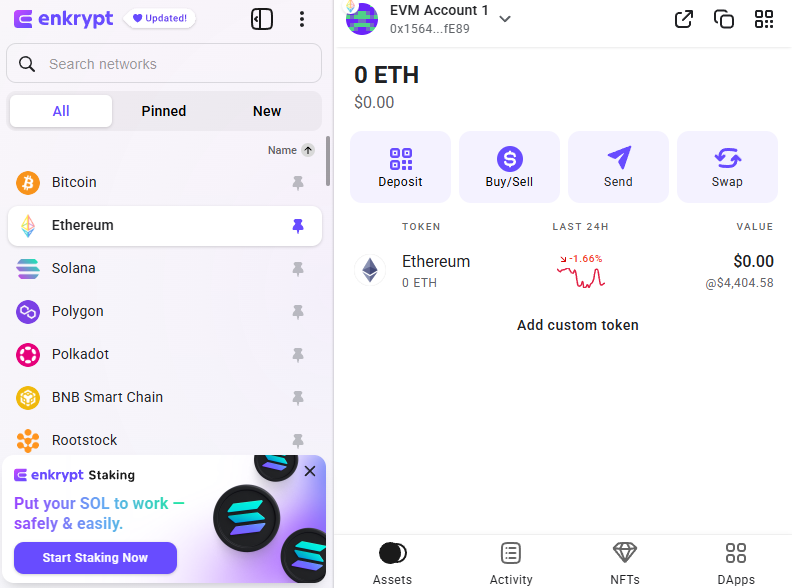Open the Search networks field
This screenshot has height=588, width=792.
[165, 64]
